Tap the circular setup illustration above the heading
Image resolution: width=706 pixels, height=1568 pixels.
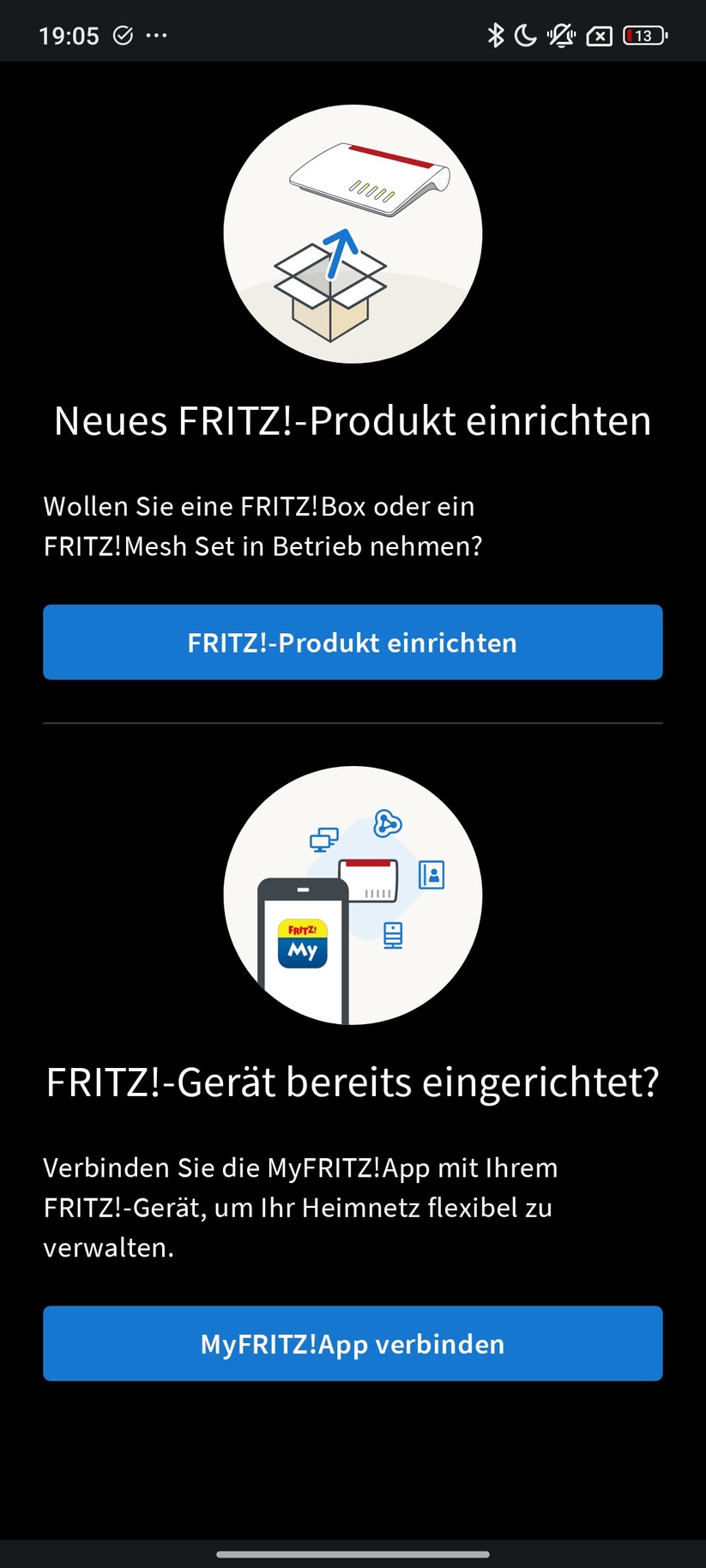coord(353,233)
